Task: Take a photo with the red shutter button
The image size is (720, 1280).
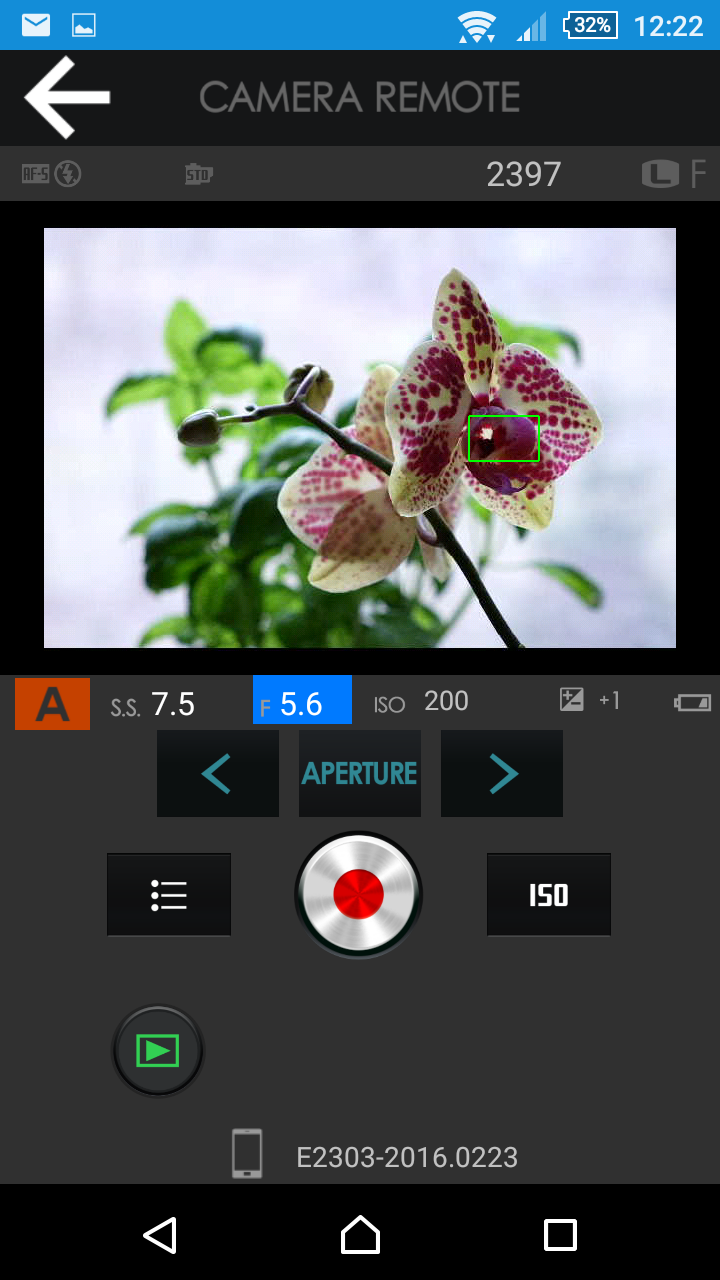Action: click(x=359, y=894)
